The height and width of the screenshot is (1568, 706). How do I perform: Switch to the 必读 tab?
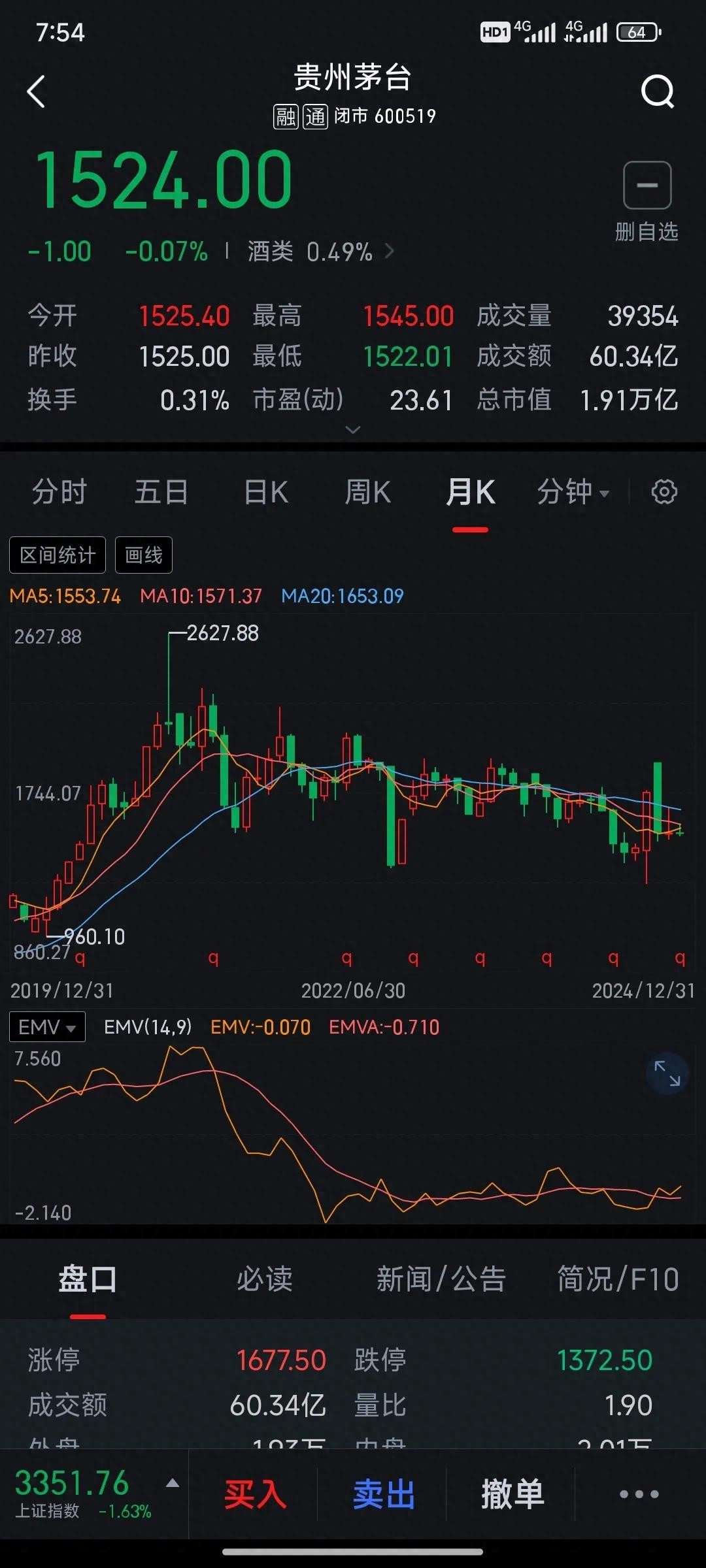click(x=264, y=1279)
